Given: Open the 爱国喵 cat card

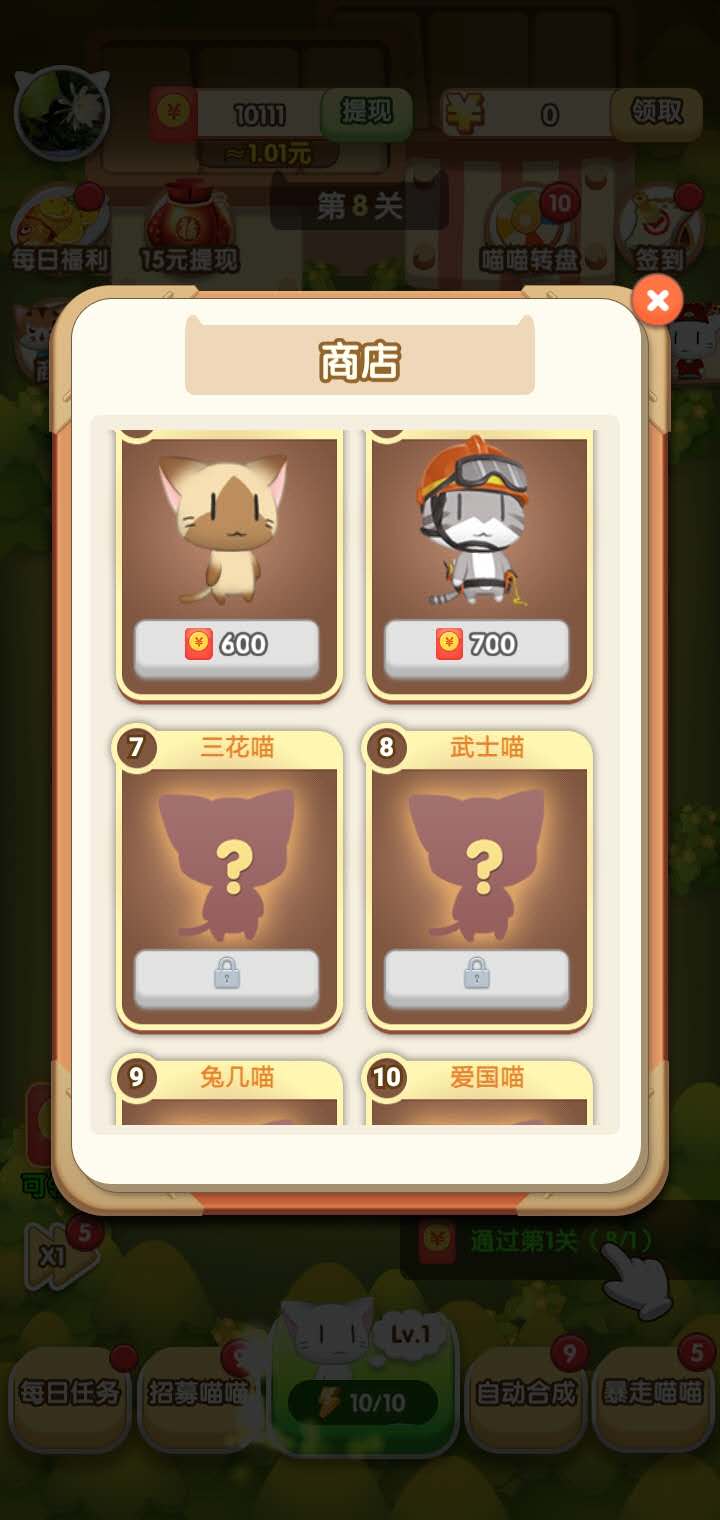Looking at the screenshot, I should coord(479,1091).
